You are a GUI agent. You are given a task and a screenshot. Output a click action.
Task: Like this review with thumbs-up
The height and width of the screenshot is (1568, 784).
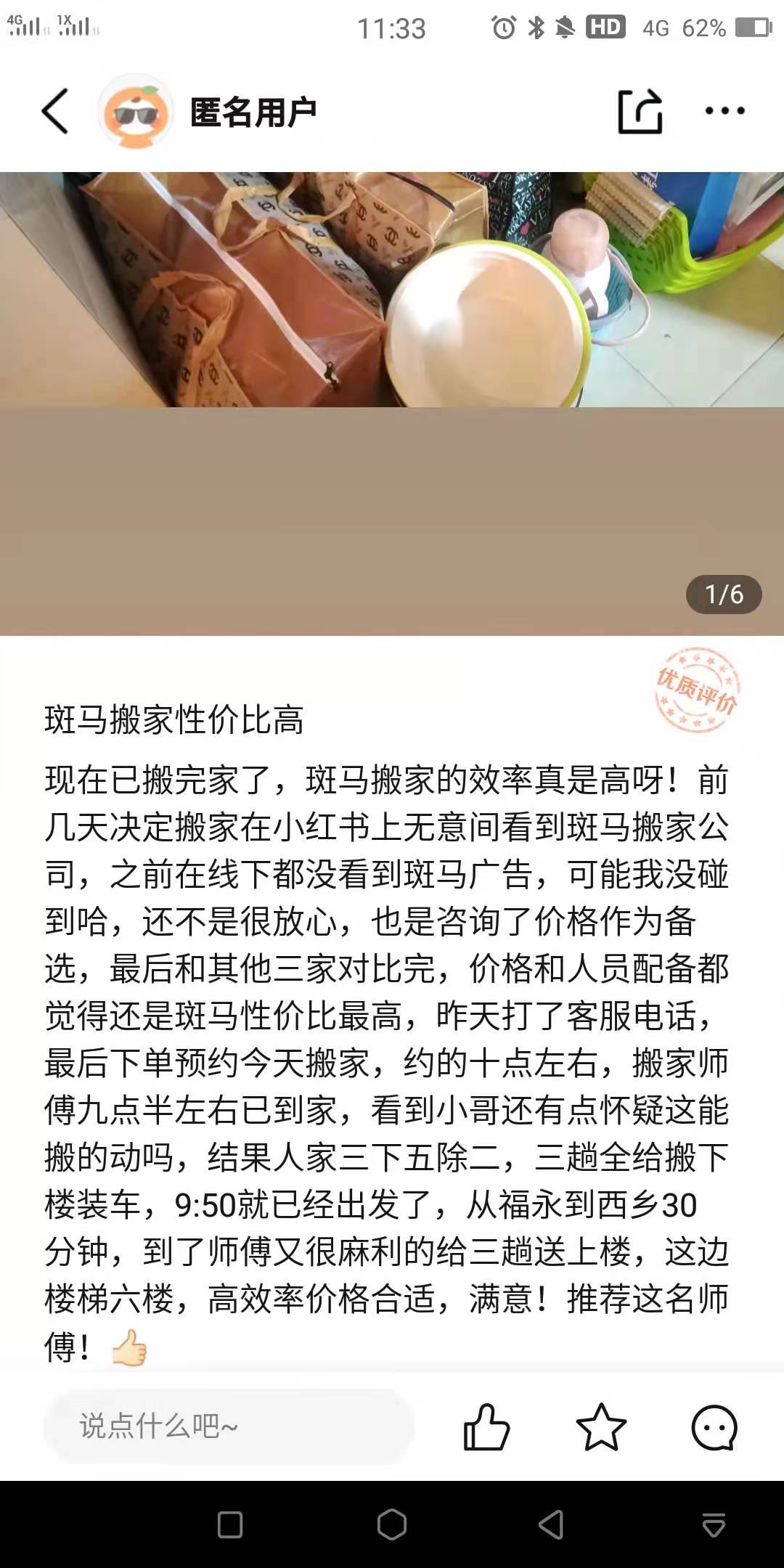[x=486, y=1426]
